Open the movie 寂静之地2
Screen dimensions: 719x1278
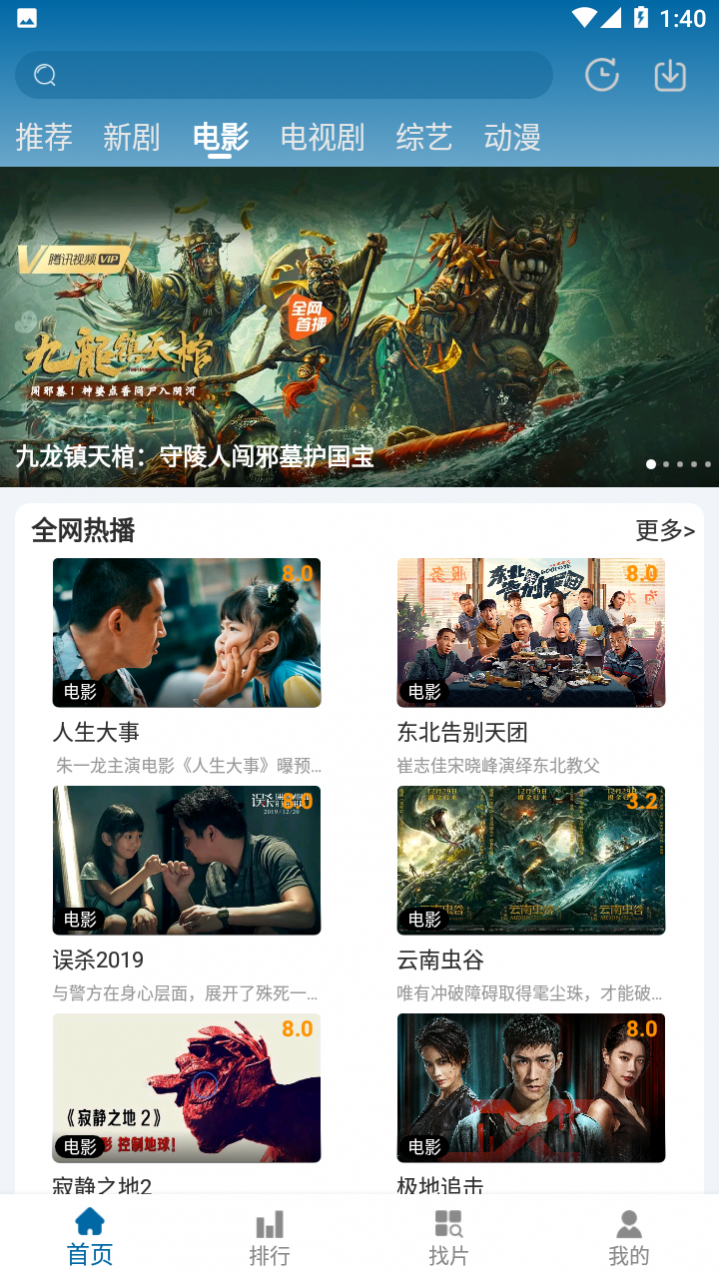187,1088
